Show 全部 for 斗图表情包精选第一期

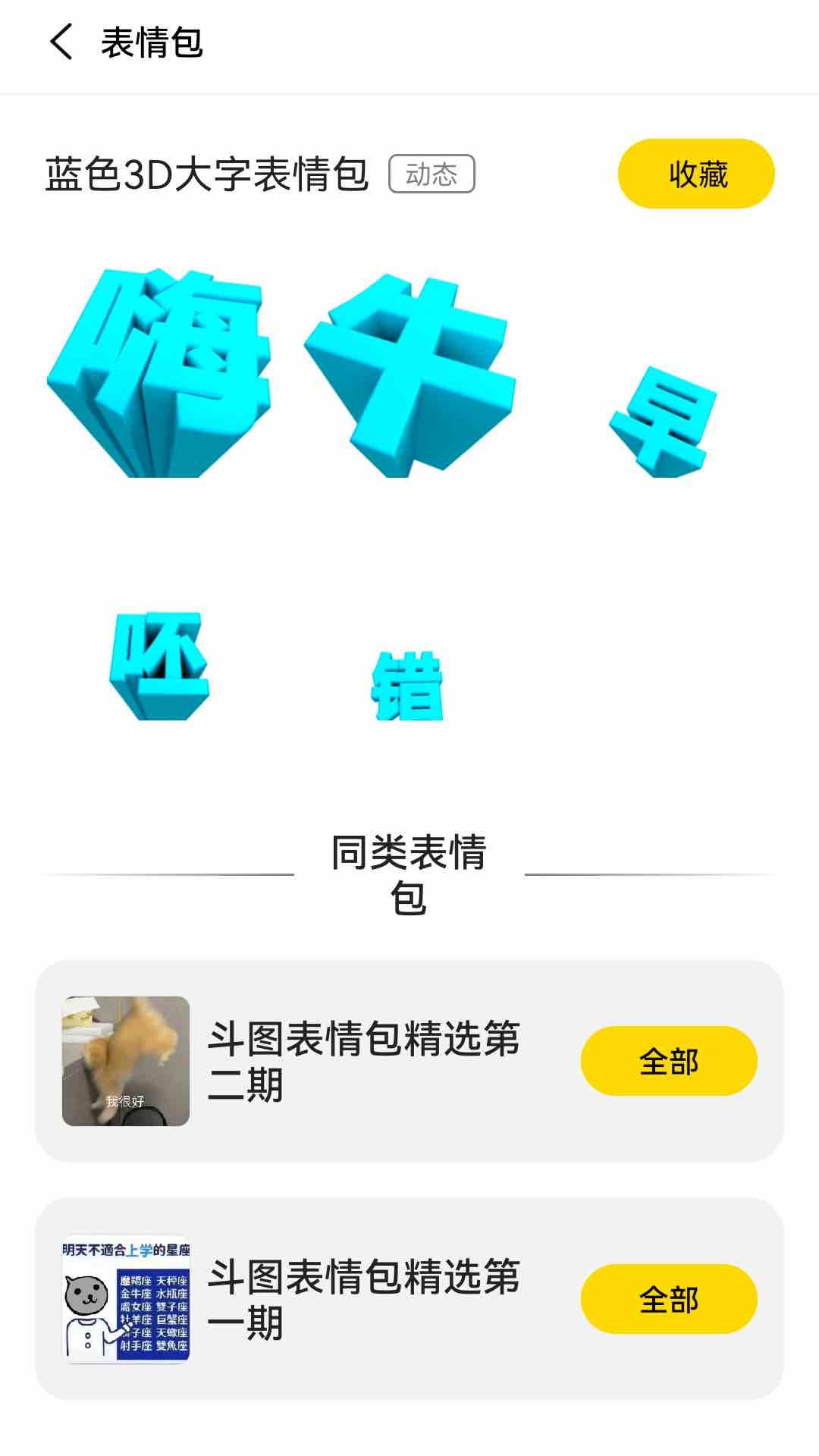668,1299
